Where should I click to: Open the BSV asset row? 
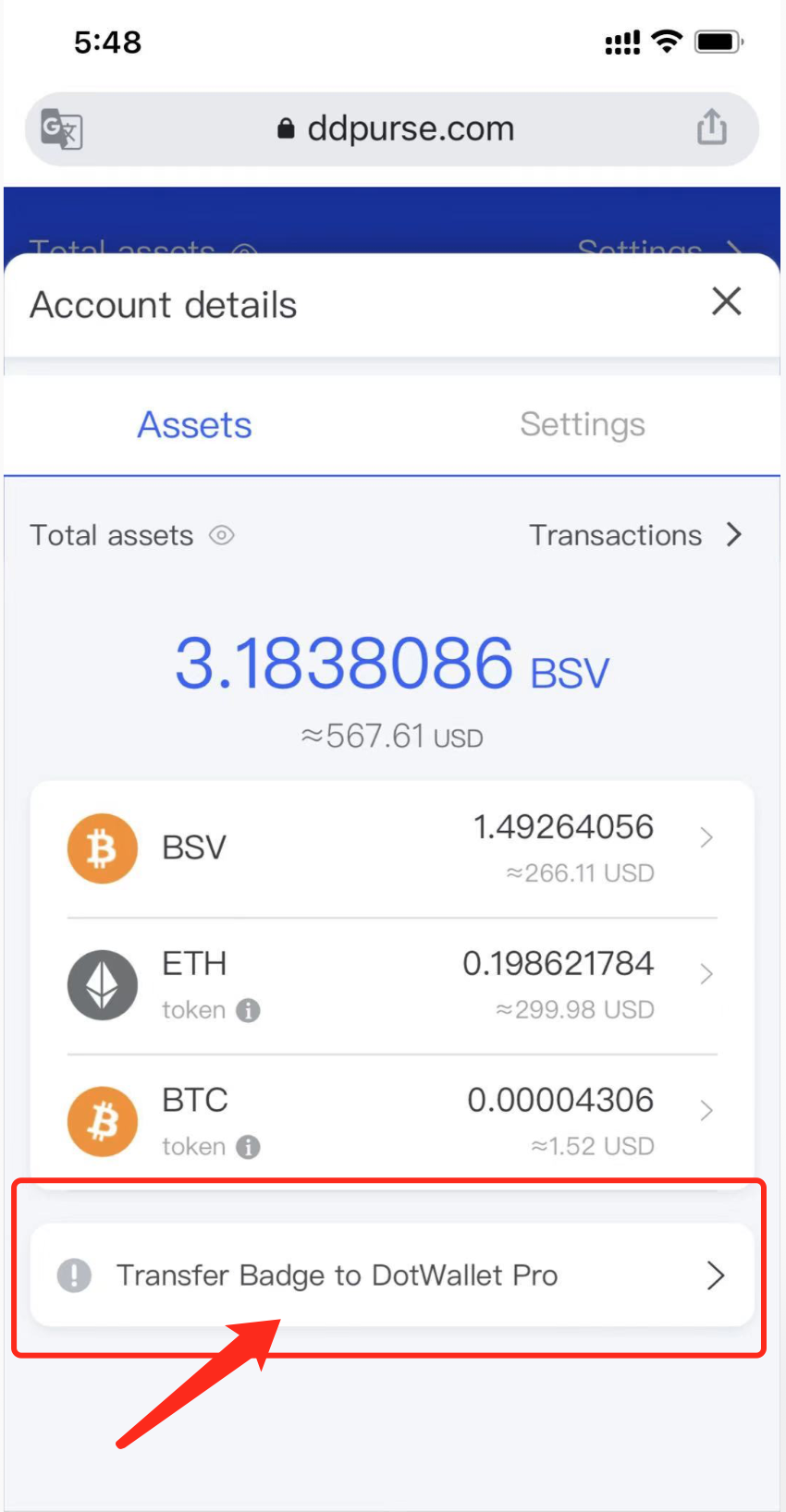pos(392,848)
